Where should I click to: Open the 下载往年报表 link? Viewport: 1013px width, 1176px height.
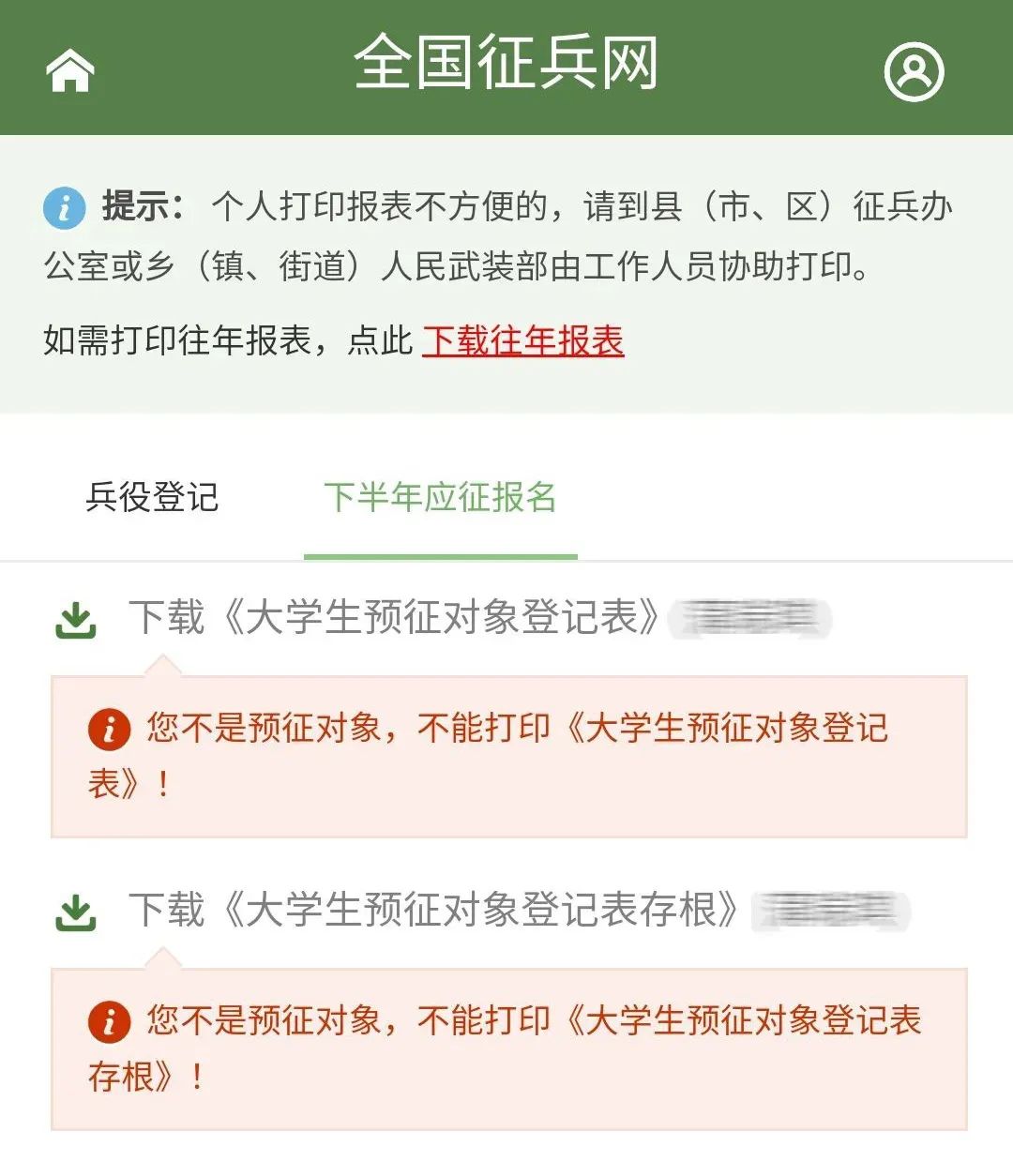[x=522, y=340]
